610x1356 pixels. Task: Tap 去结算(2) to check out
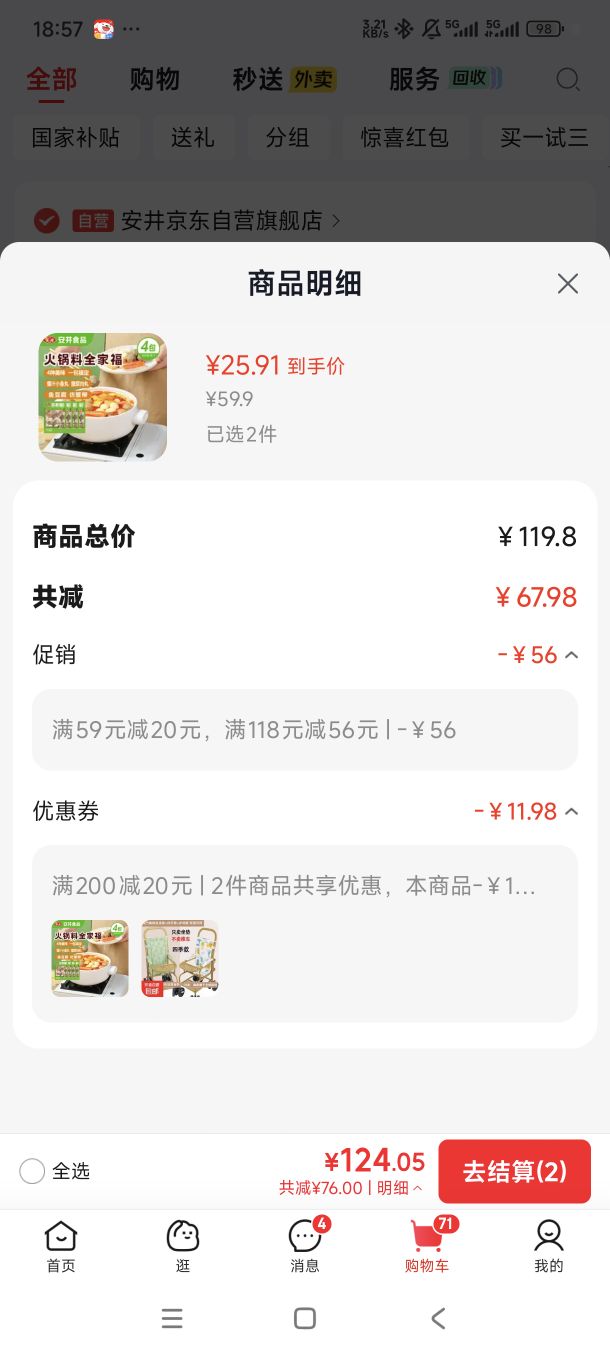[x=514, y=1171]
